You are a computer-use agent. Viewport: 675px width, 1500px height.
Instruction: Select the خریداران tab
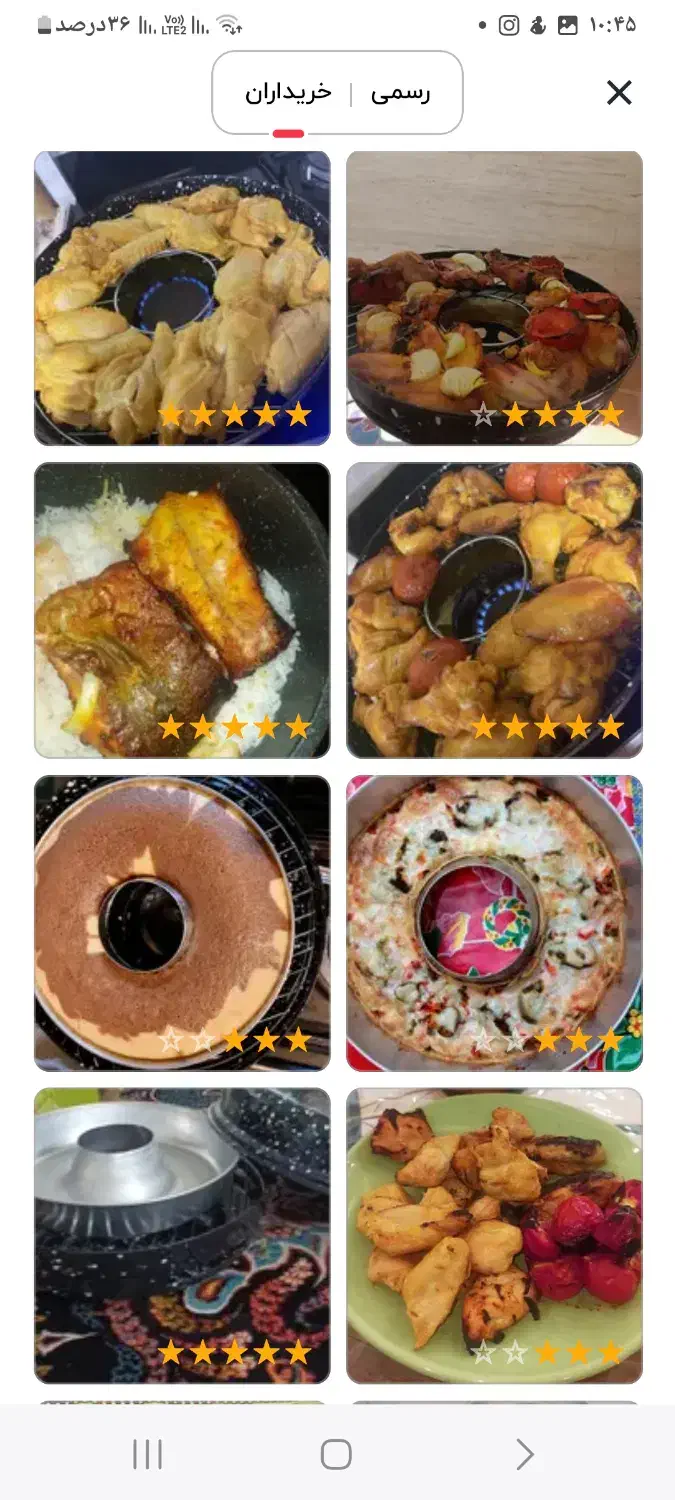(x=288, y=93)
